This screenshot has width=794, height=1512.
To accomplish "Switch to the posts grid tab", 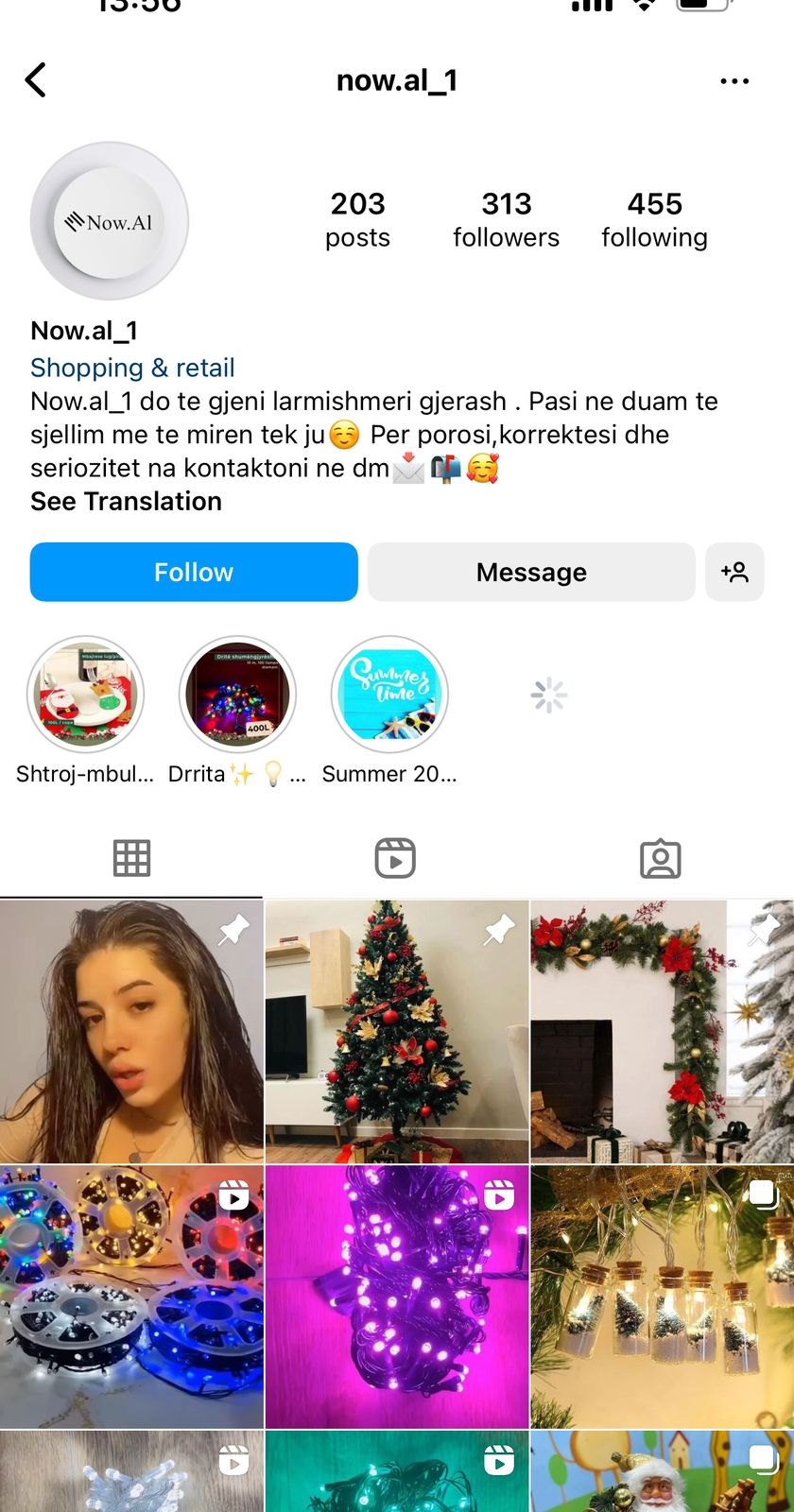I will (131, 858).
